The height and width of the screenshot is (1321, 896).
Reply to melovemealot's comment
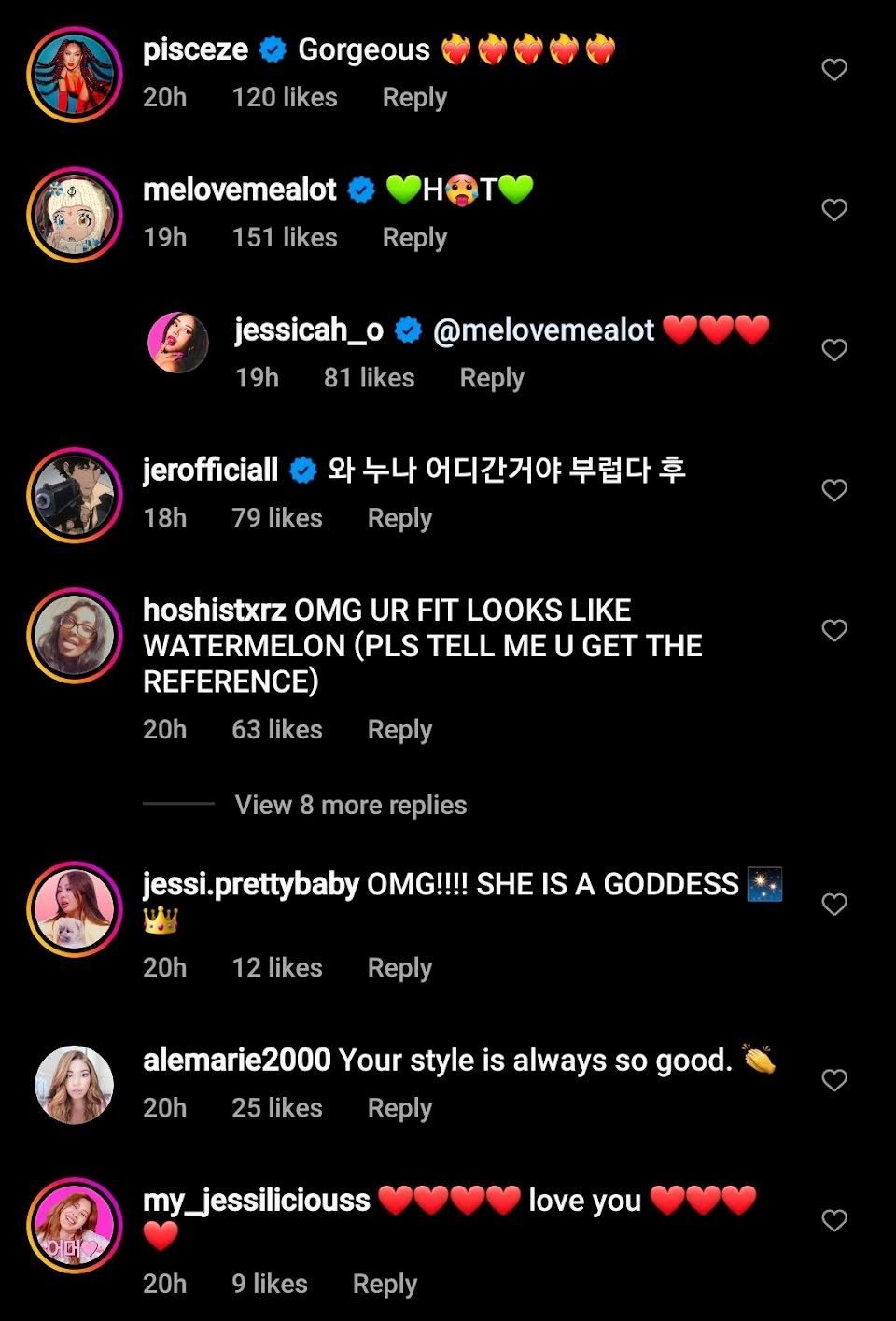[414, 238]
